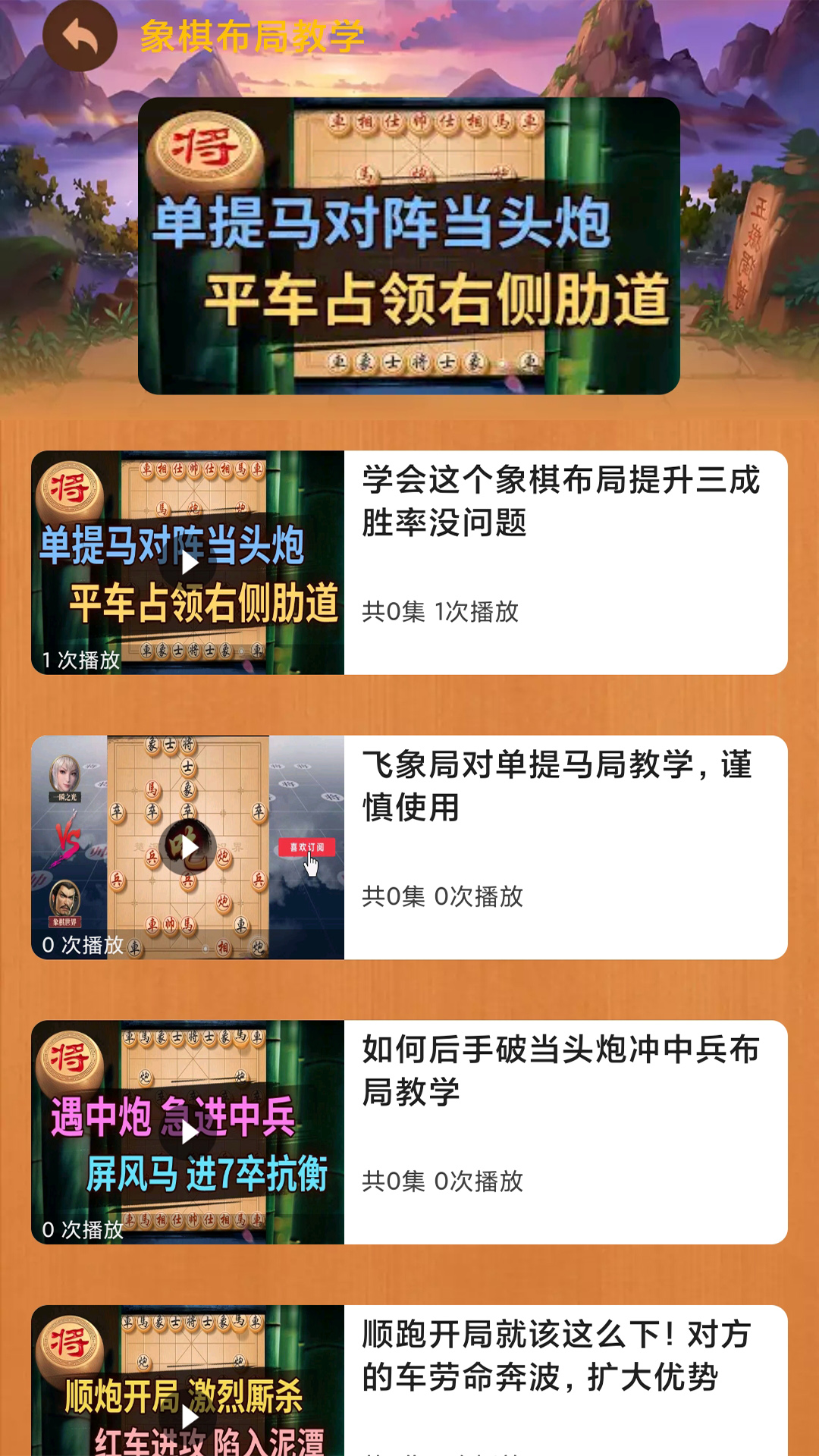The image size is (819, 1456).
Task: Go back using the arrow button
Action: pyautogui.click(x=80, y=36)
